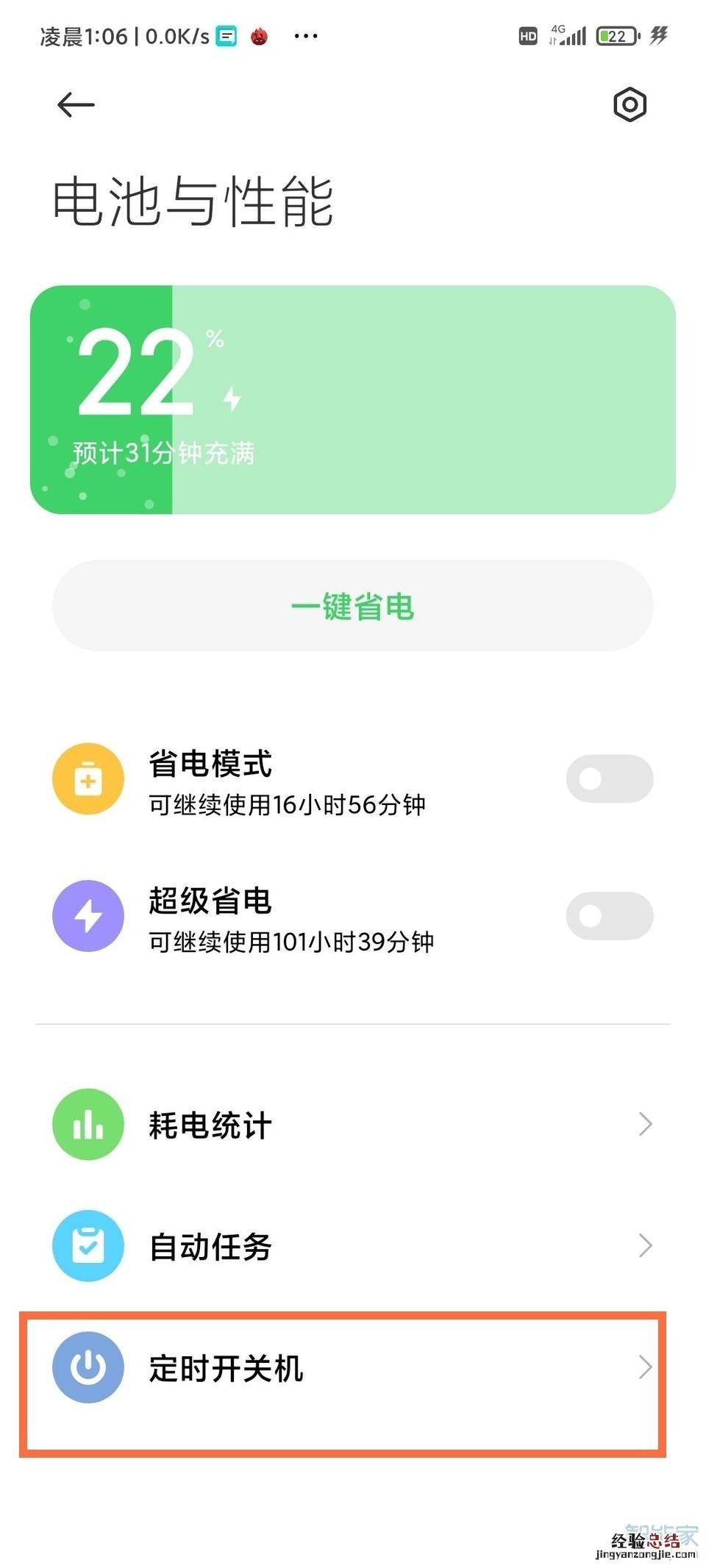
Task: Tap the 一键省电 button
Action: click(x=352, y=606)
